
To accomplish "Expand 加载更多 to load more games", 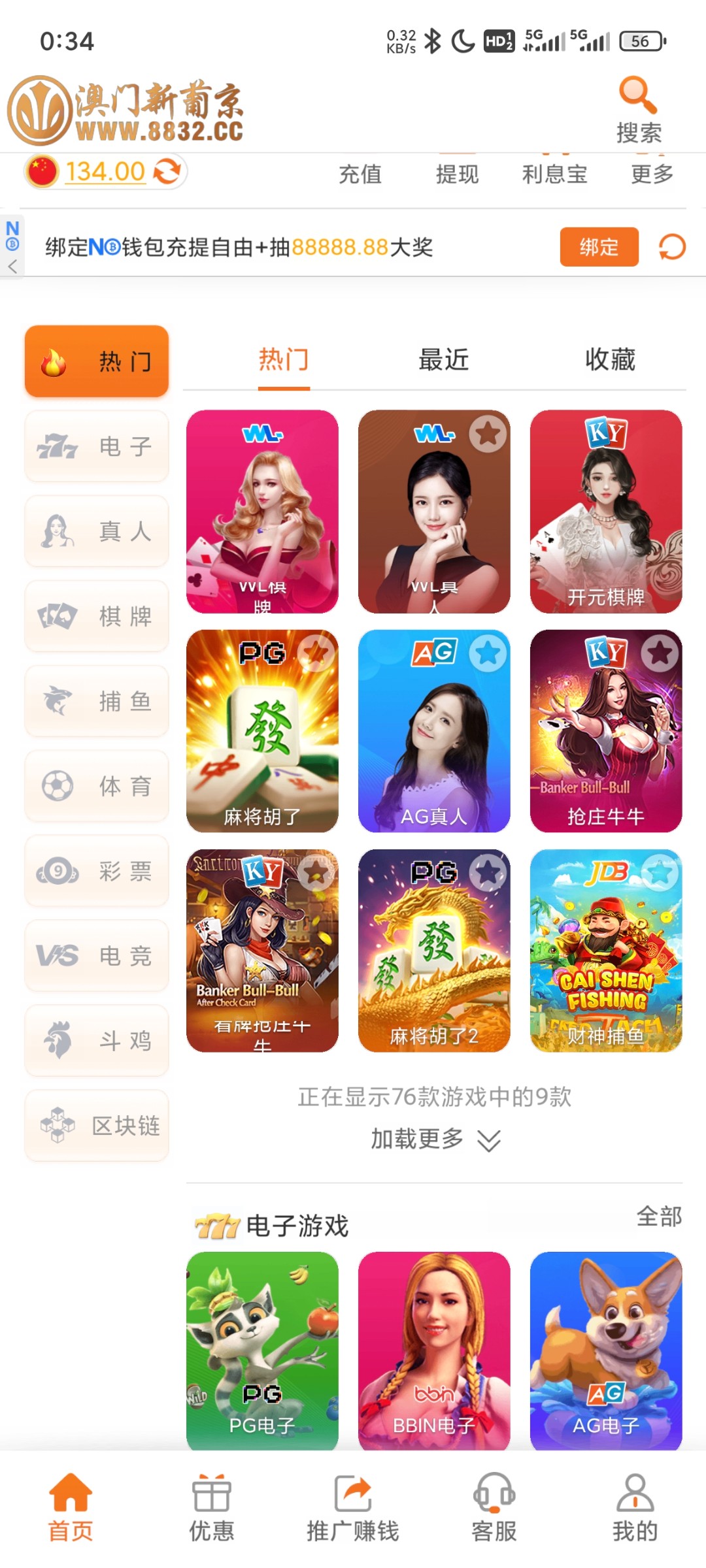I will coord(435,1139).
